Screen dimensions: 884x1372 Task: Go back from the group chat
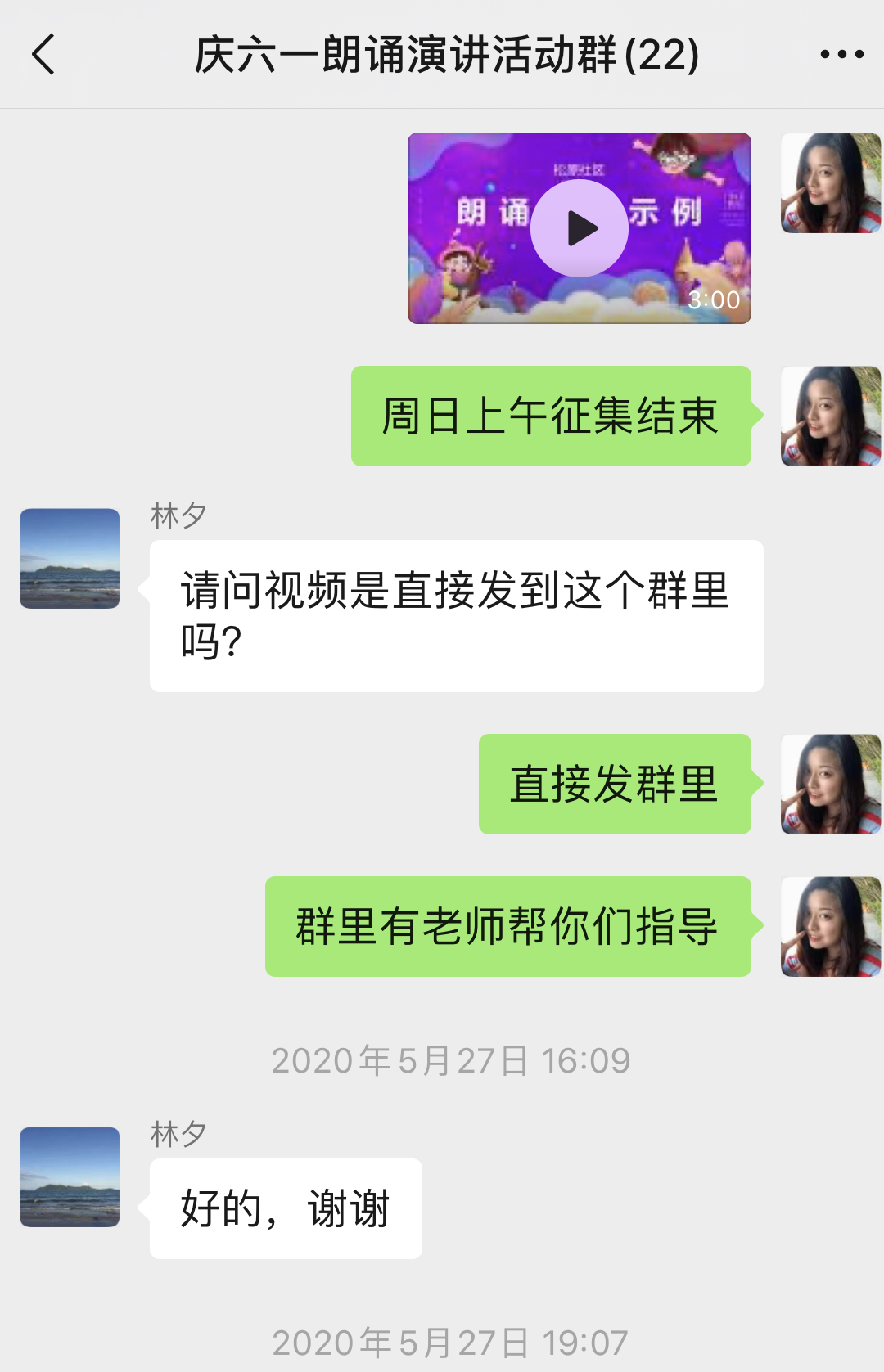[x=44, y=55]
